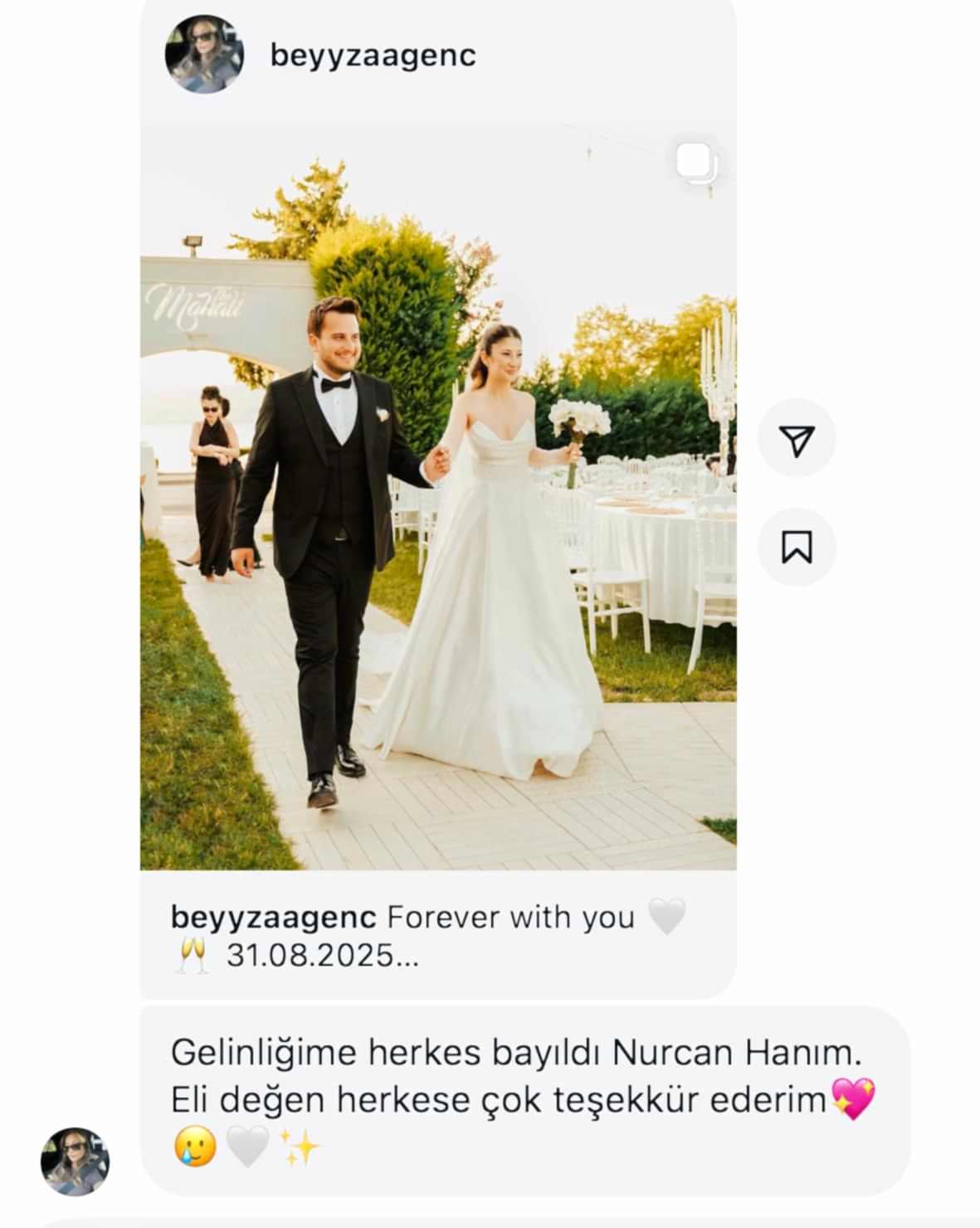The width and height of the screenshot is (980, 1228).
Task: Open the shared wedding post from beyyzaagenc
Action: 438,498
